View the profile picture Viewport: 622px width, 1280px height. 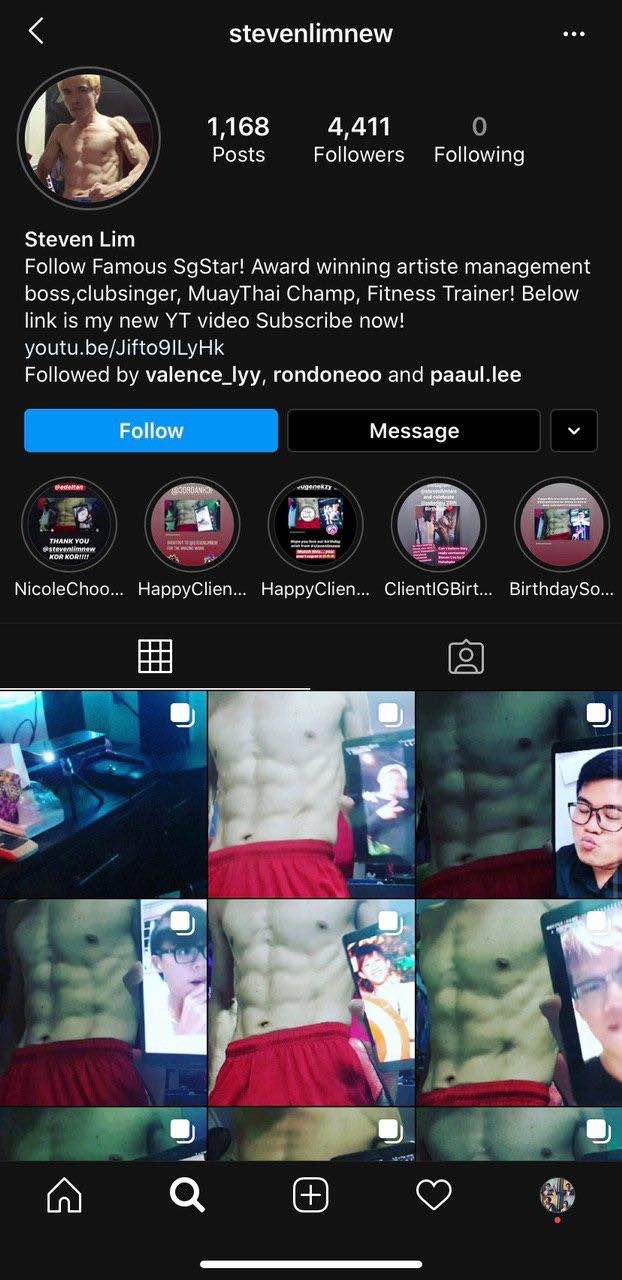click(89, 139)
